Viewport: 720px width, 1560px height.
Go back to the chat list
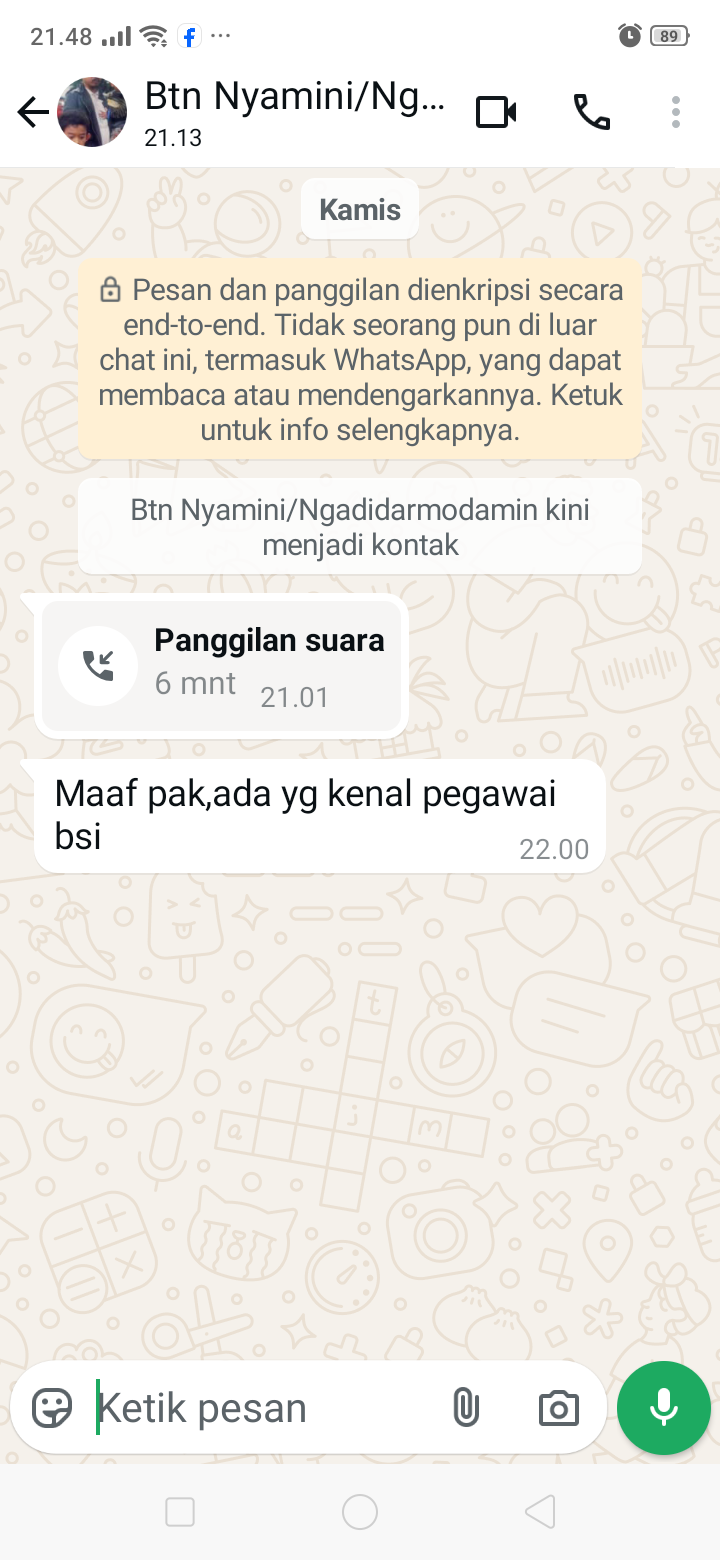coord(33,112)
